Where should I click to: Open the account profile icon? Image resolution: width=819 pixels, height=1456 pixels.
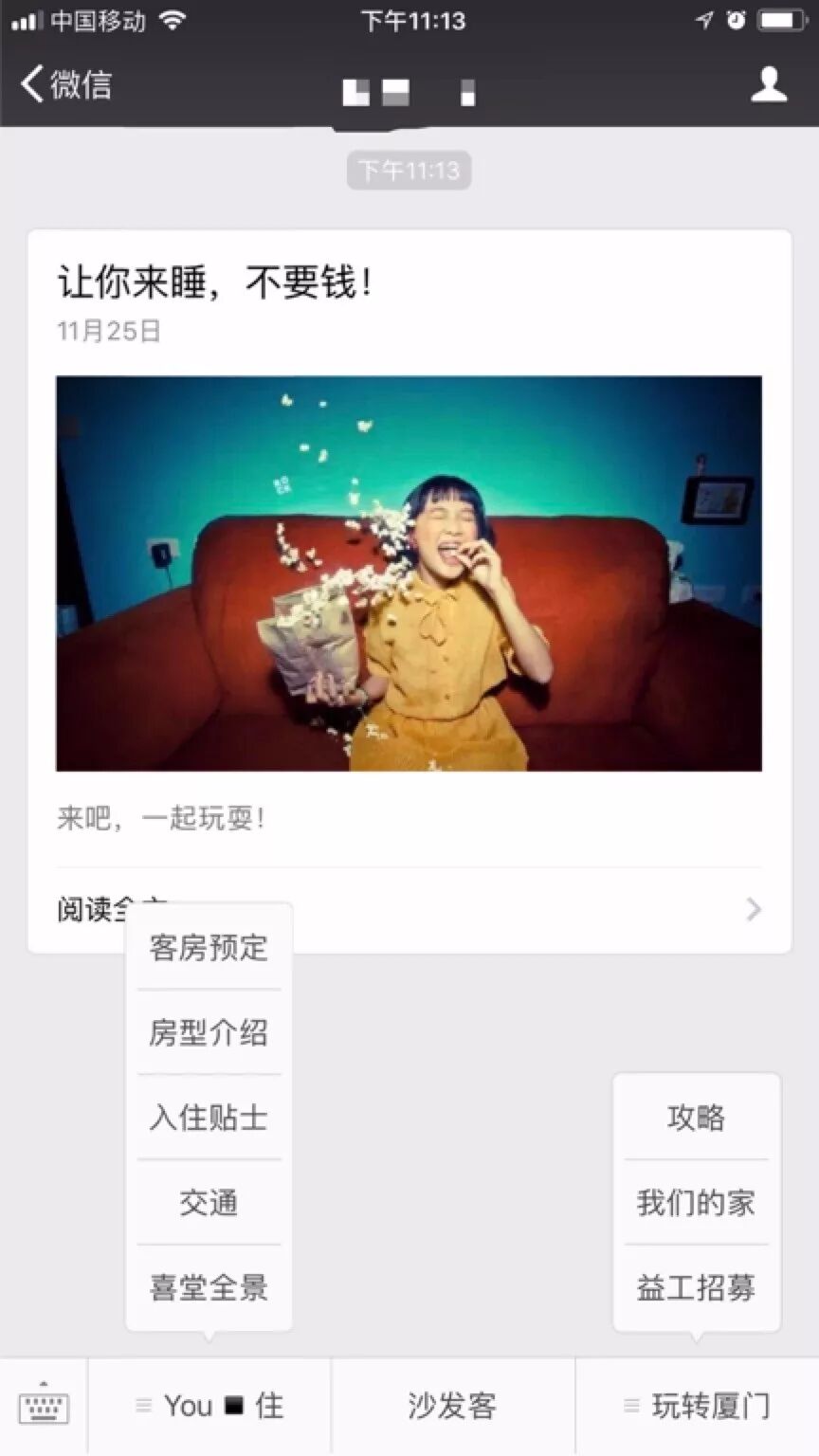coord(768,85)
